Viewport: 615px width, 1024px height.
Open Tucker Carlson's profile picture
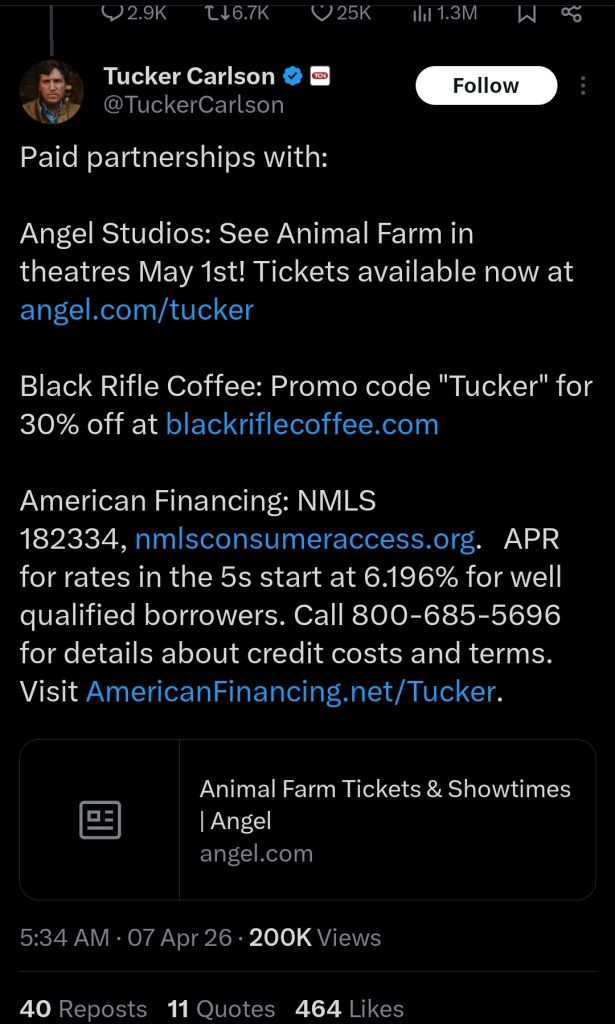(51, 91)
